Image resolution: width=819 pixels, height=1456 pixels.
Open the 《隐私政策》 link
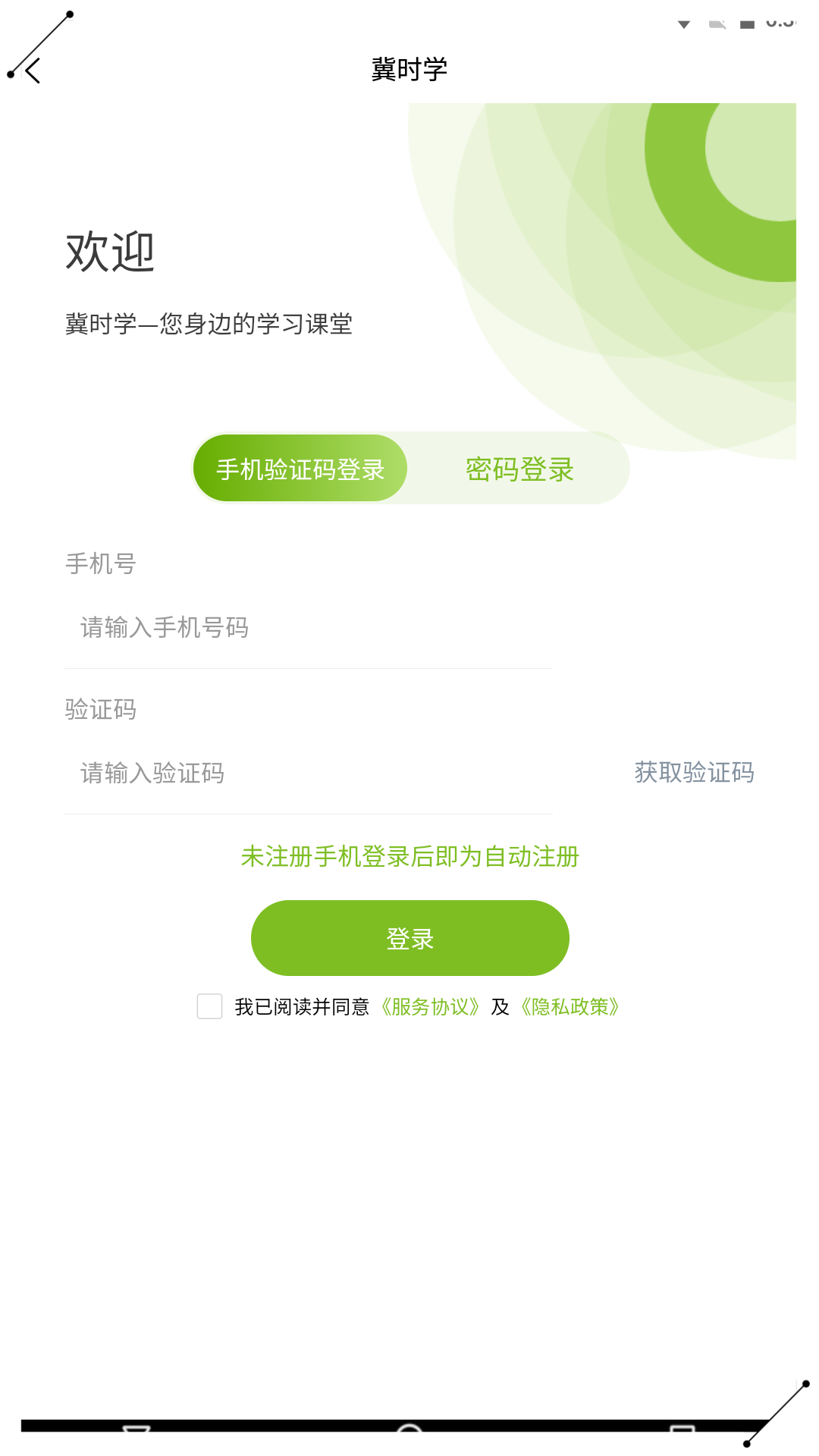coord(570,1007)
